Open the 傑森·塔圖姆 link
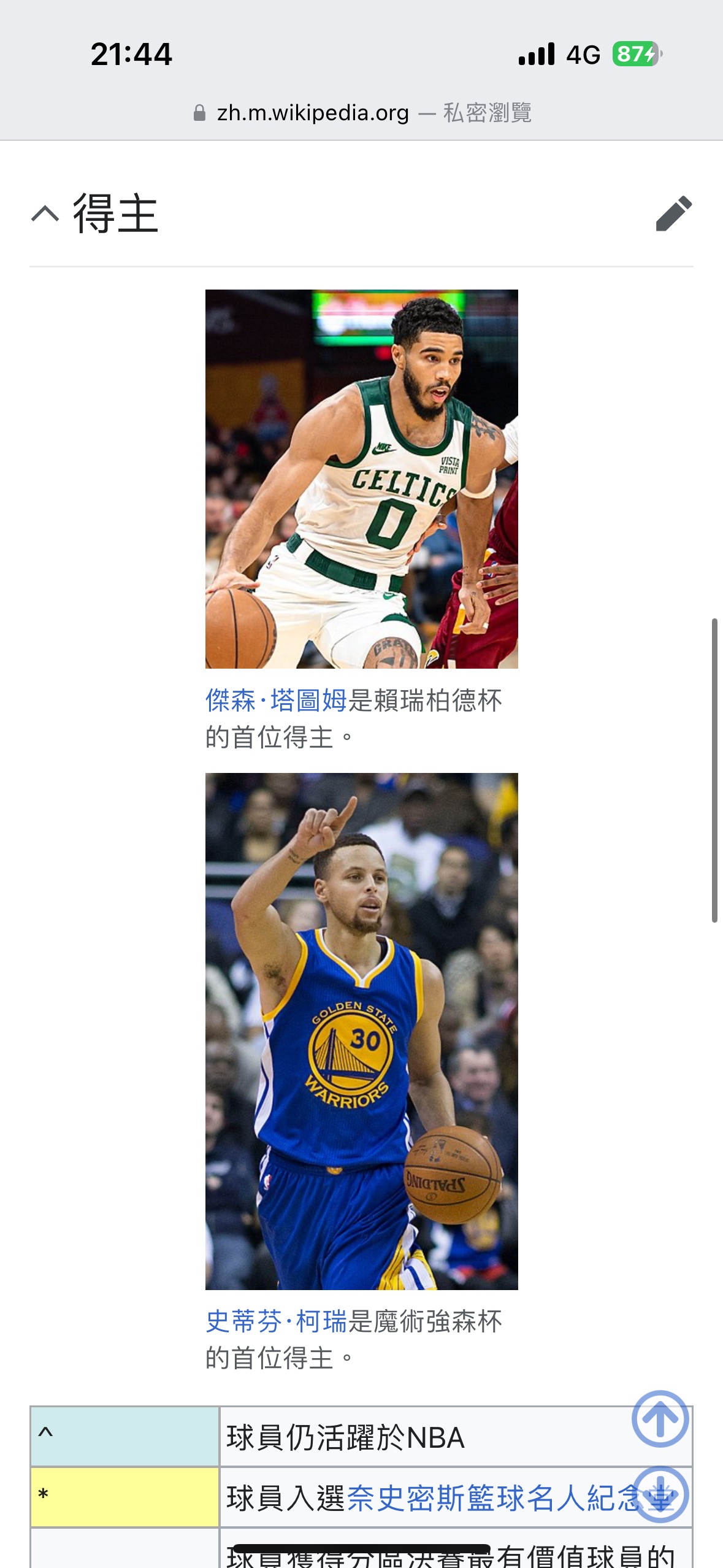723x1568 pixels. click(277, 700)
